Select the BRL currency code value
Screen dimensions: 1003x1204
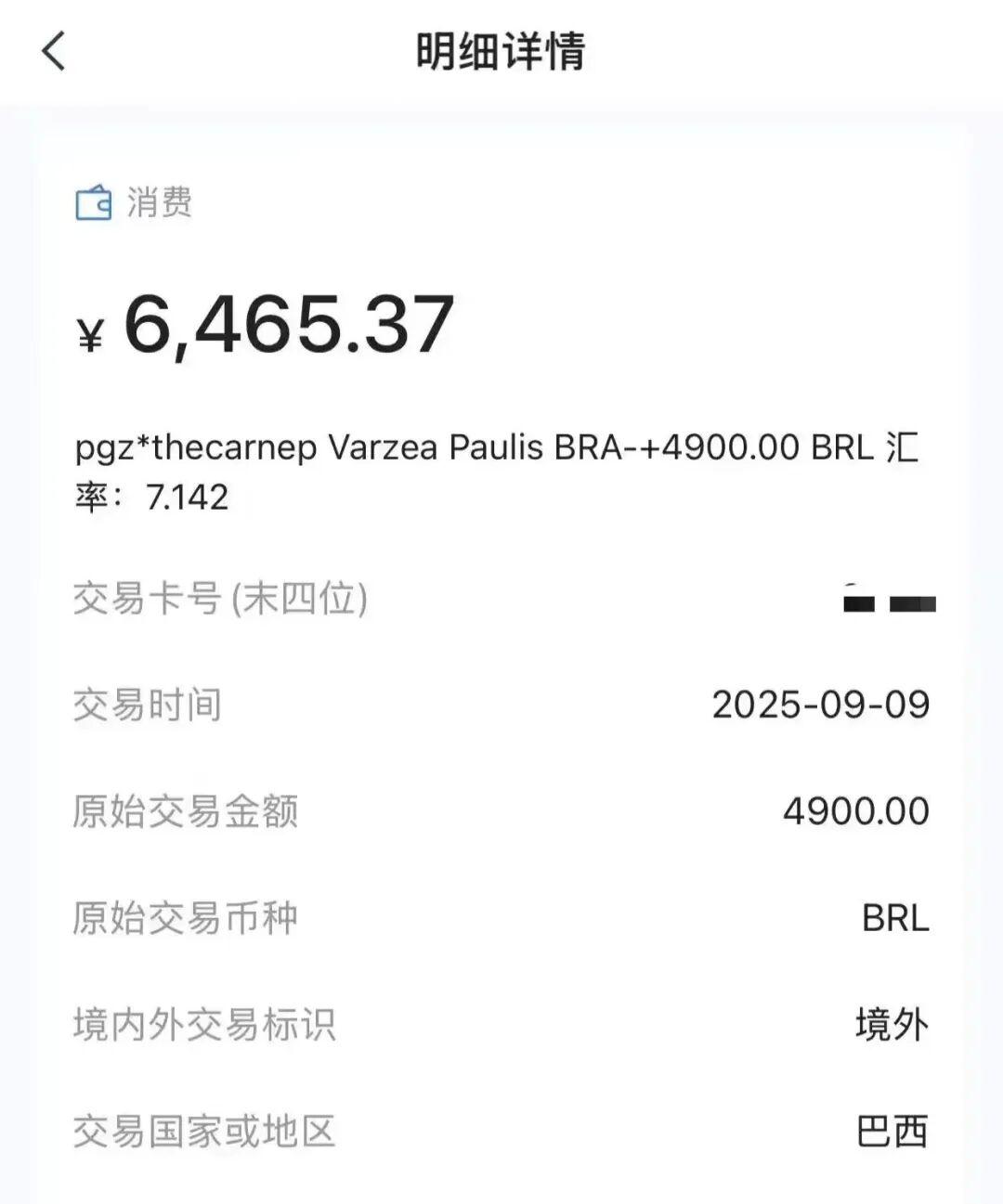895,919
